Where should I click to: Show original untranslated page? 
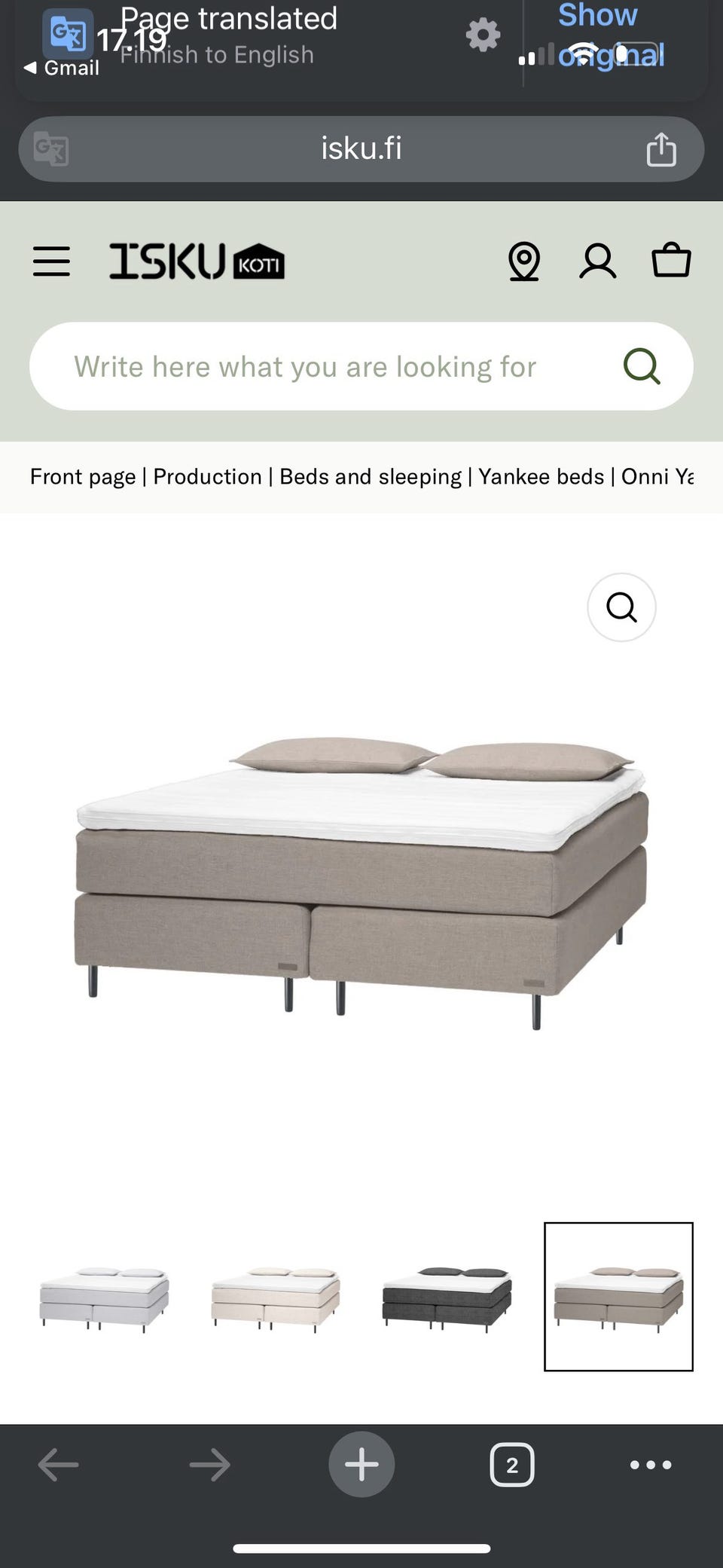(x=611, y=35)
